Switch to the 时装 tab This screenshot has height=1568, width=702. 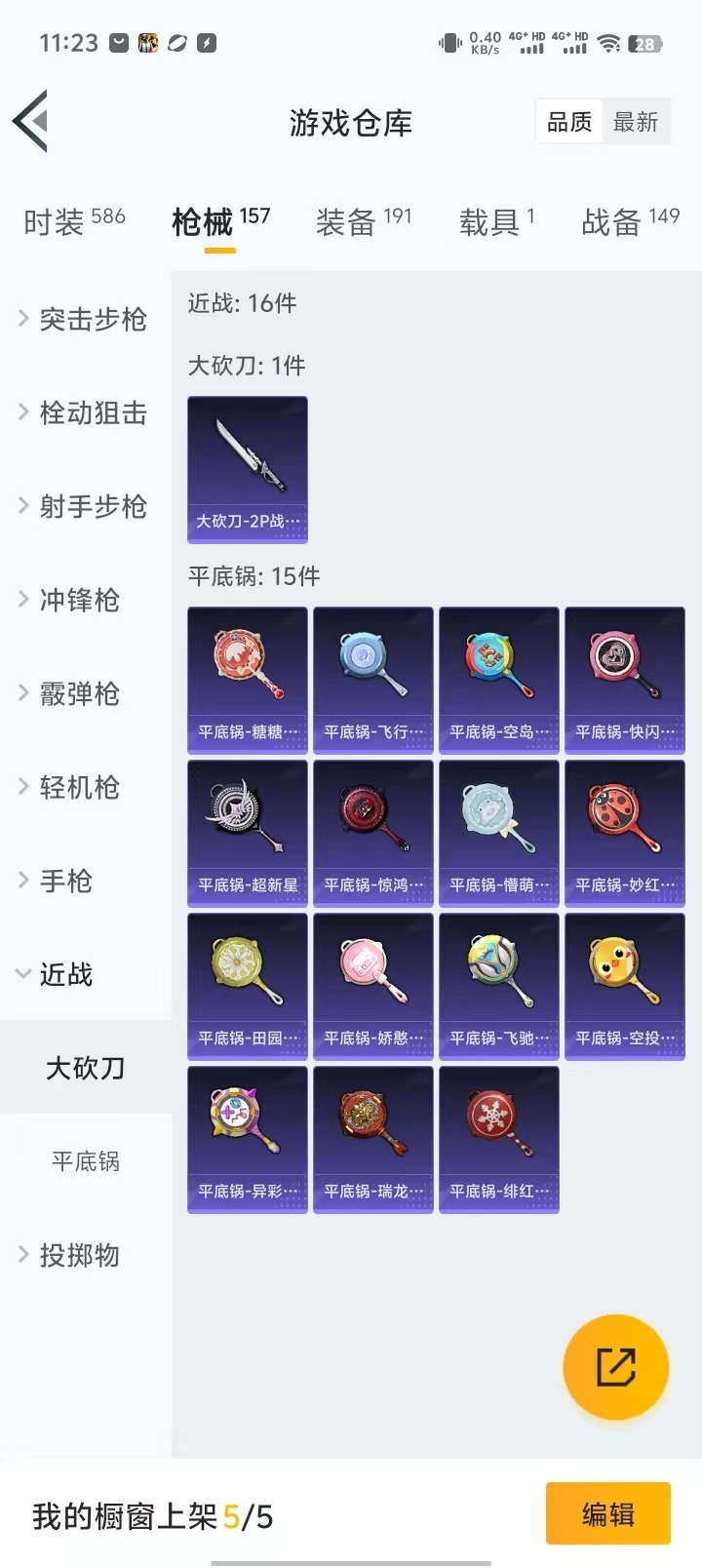pos(74,221)
